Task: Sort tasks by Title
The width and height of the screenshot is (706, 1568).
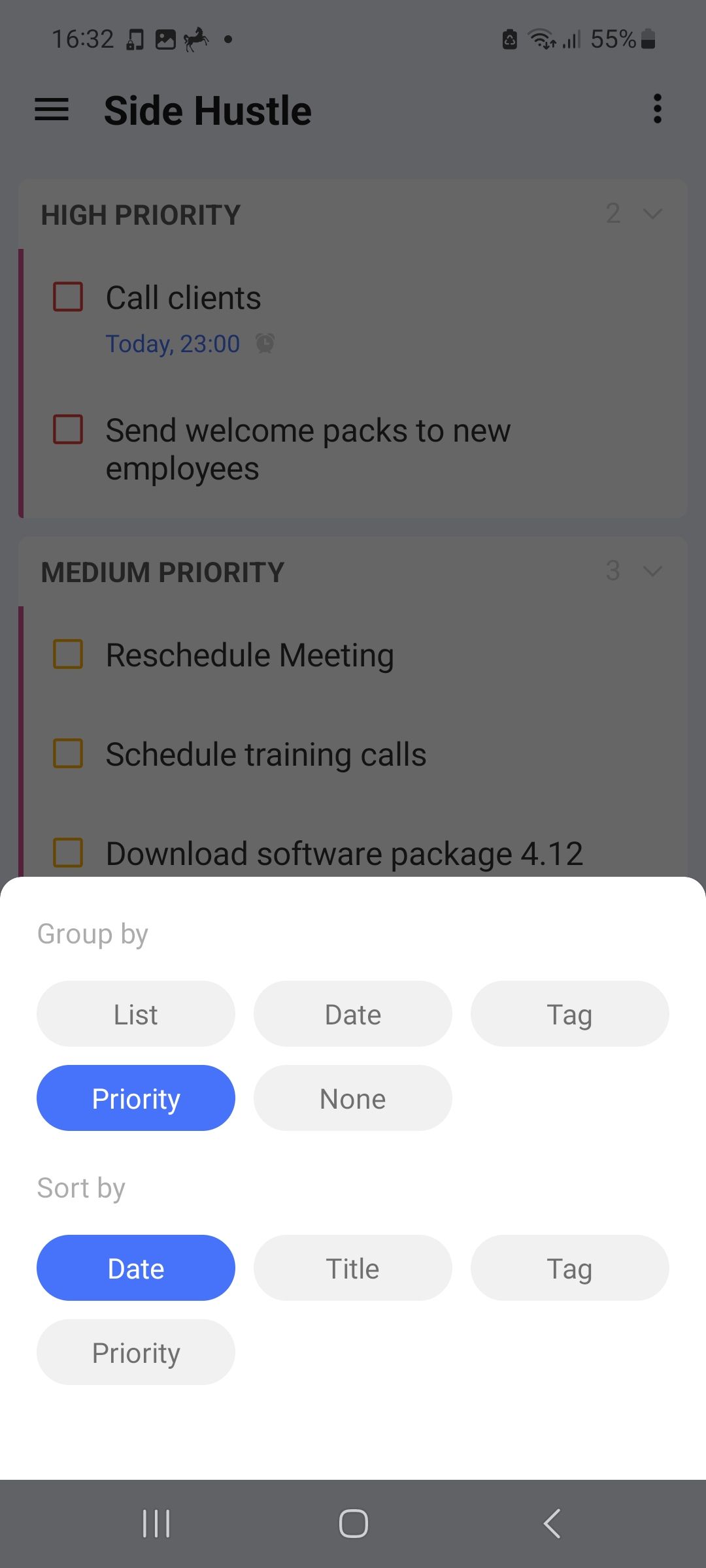Action: (352, 1268)
